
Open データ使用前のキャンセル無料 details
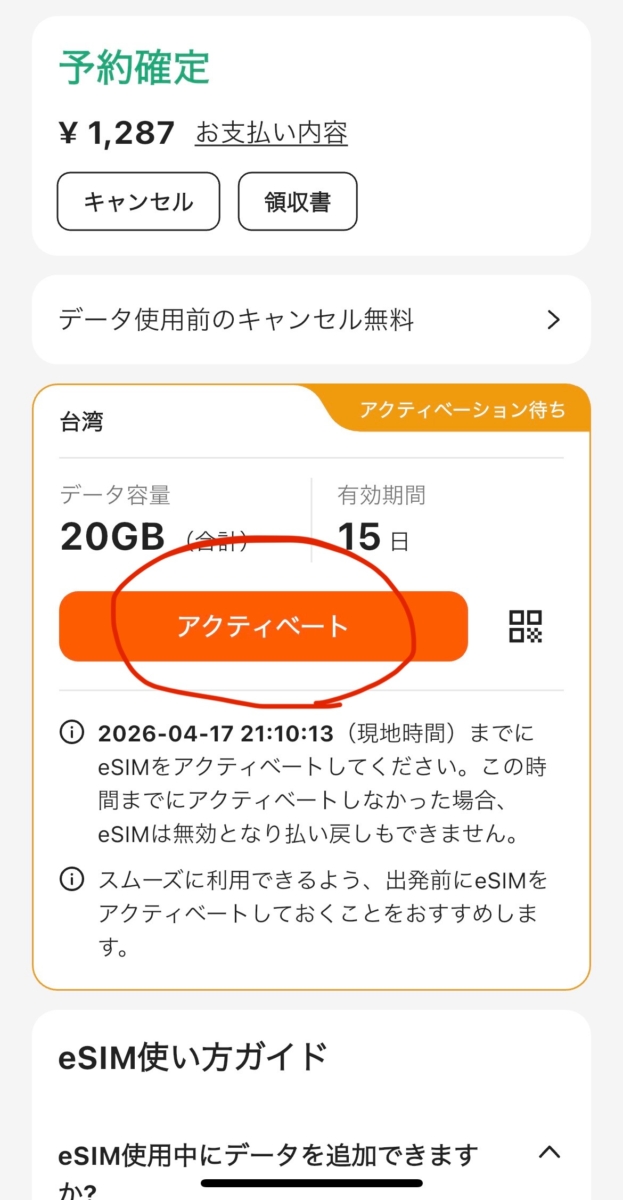point(311,320)
